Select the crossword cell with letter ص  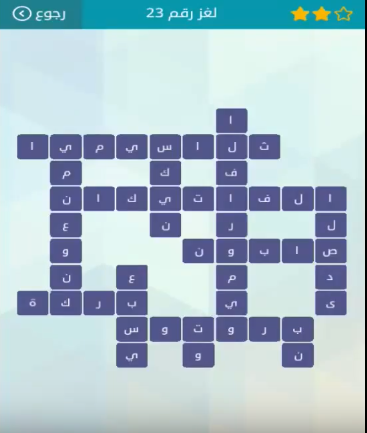[x=331, y=251]
